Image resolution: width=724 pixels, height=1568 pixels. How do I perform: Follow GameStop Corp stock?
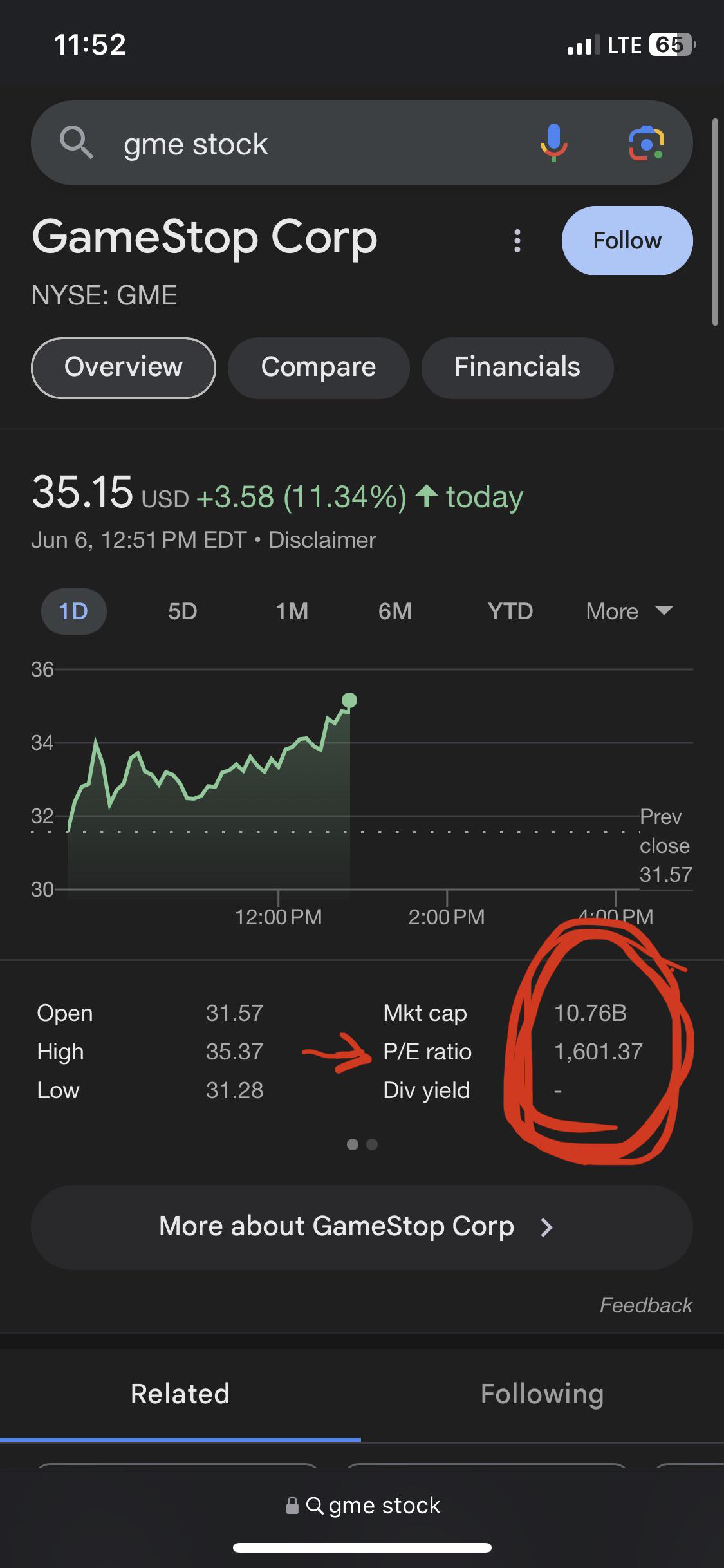(x=626, y=241)
